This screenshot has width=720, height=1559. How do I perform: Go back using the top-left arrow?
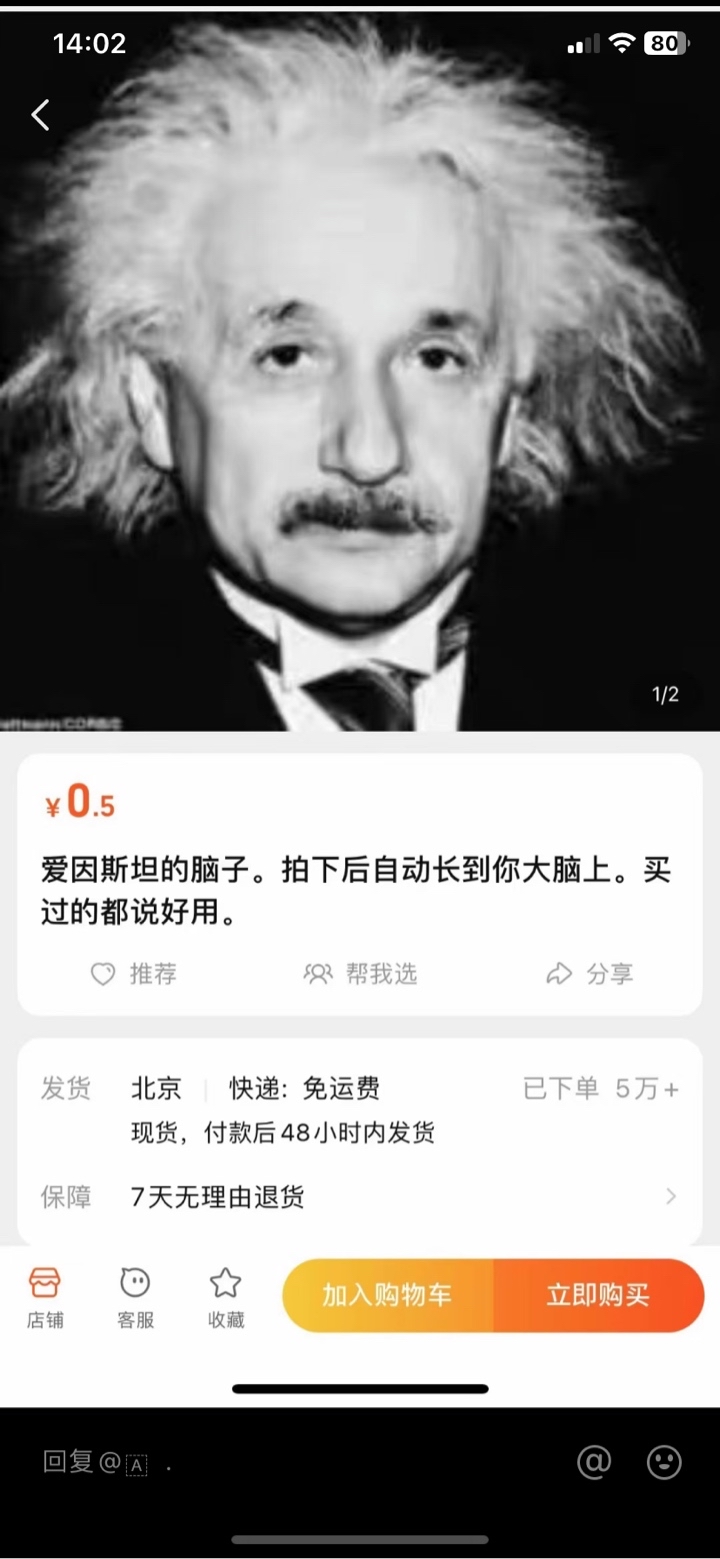(x=40, y=116)
